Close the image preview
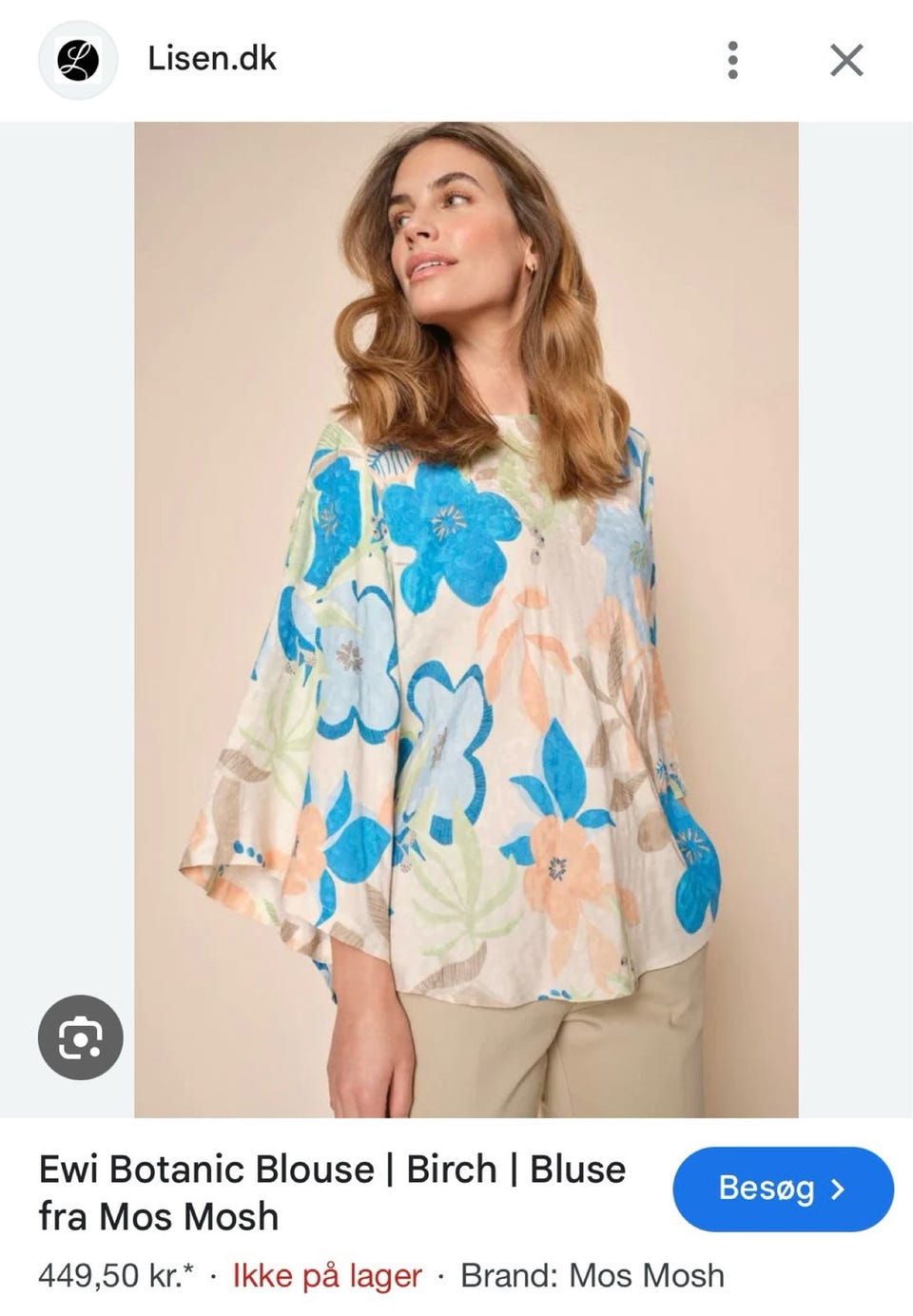The height and width of the screenshot is (1316, 913). [x=846, y=60]
